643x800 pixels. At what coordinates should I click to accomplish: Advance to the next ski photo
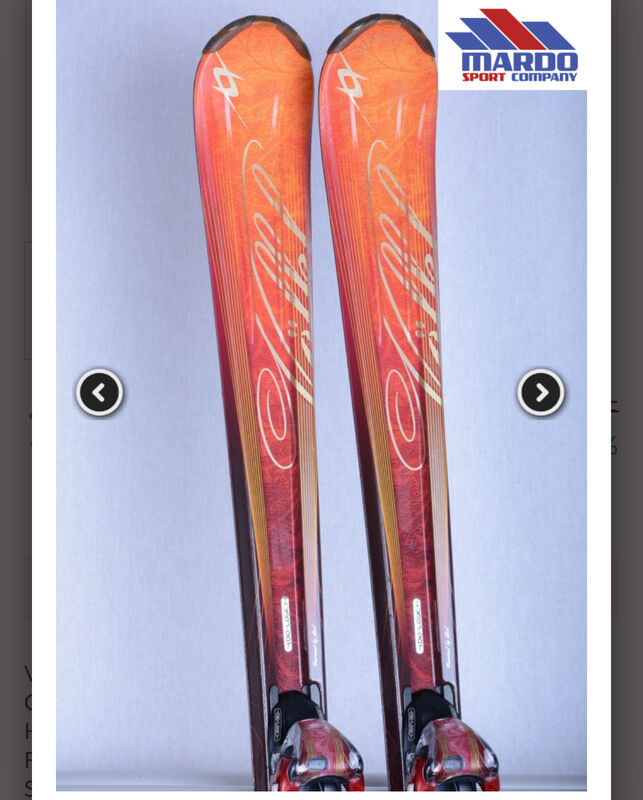(540, 393)
